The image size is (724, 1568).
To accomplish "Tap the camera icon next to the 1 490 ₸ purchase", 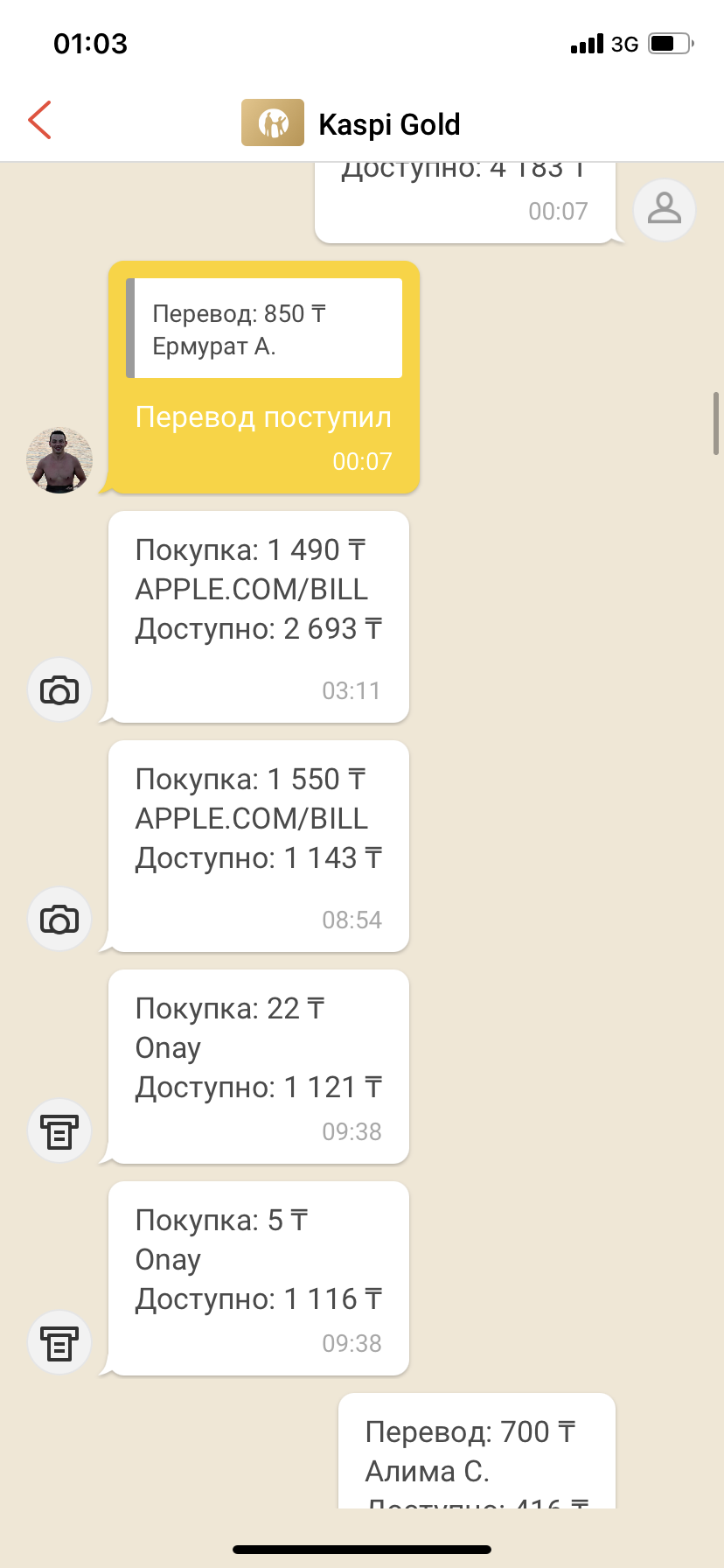I will click(59, 690).
